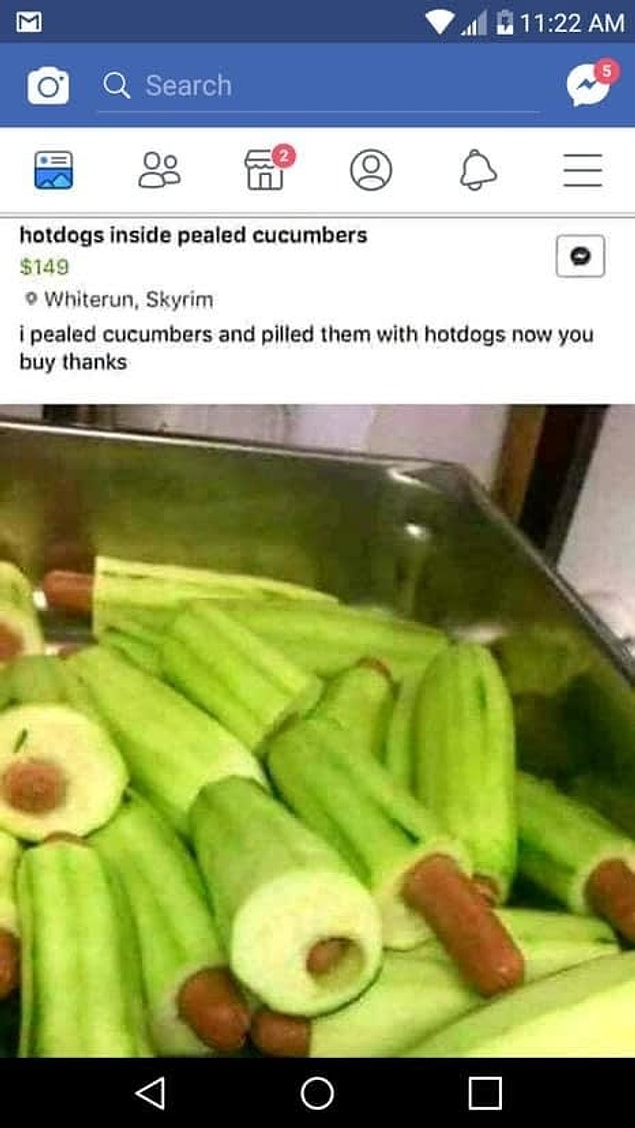Open the recent apps button
Viewport: 635px width, 1128px height.
pos(485,1093)
